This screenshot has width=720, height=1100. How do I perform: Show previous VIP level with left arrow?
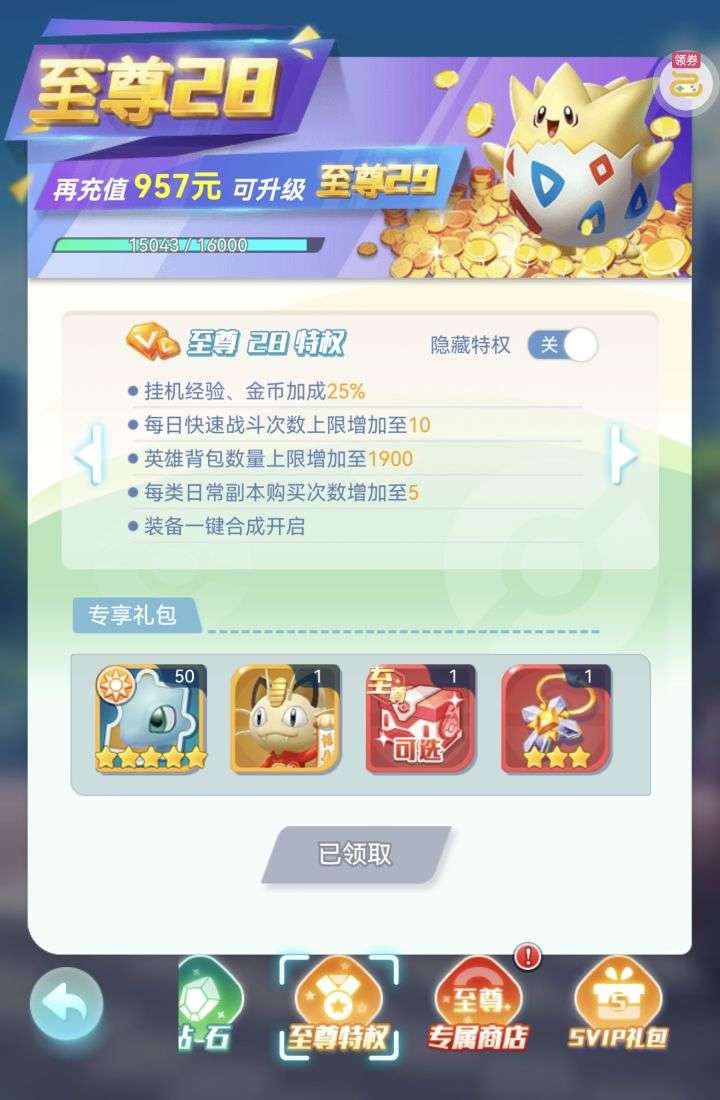90,455
